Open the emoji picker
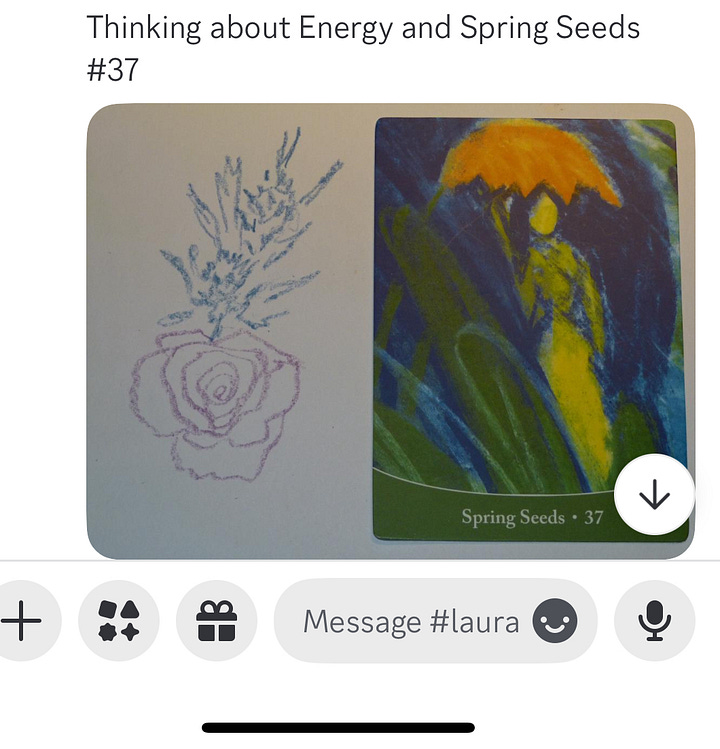The image size is (720, 749). 553,622
